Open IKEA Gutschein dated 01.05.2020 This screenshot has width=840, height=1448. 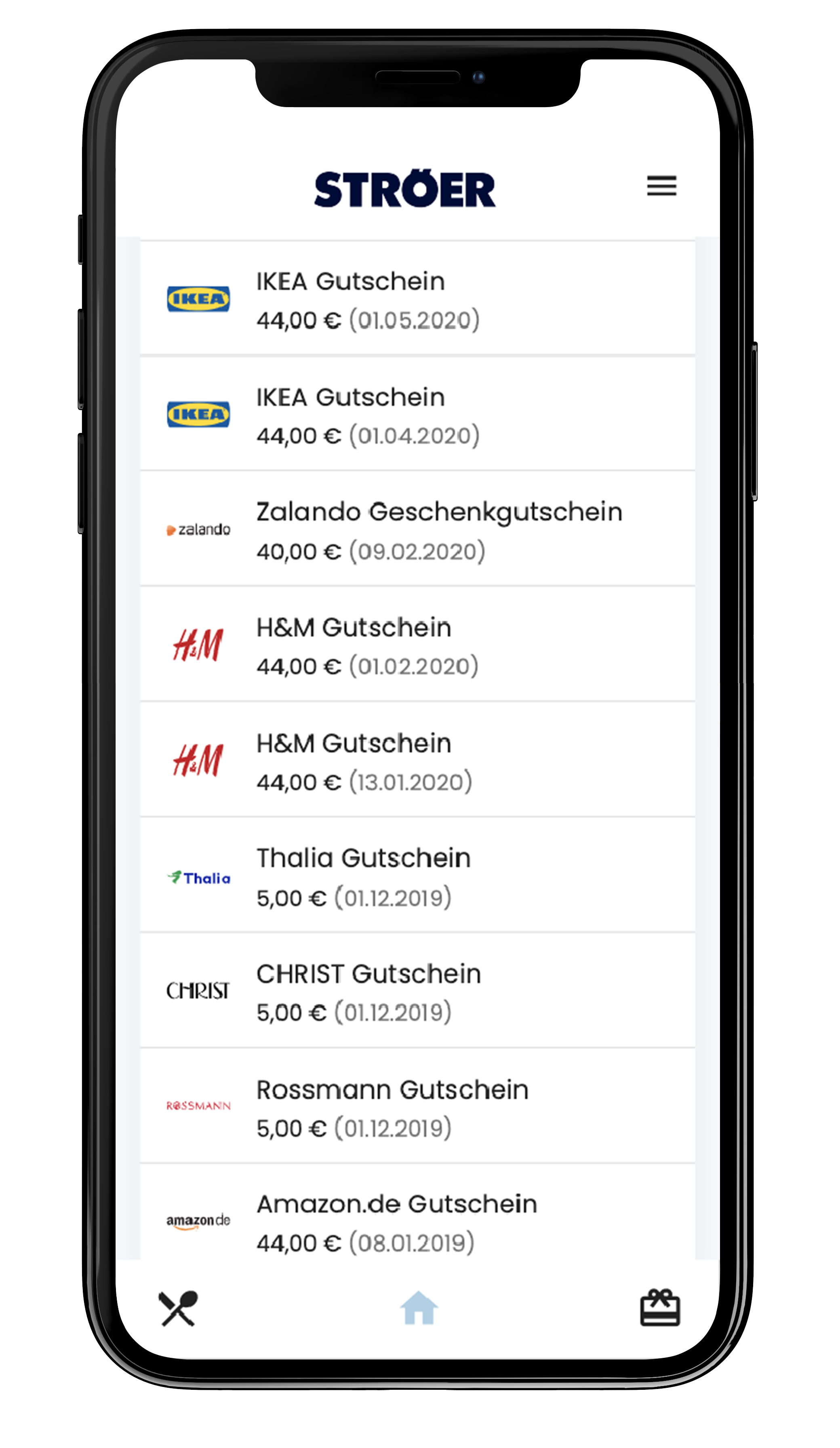click(417, 300)
